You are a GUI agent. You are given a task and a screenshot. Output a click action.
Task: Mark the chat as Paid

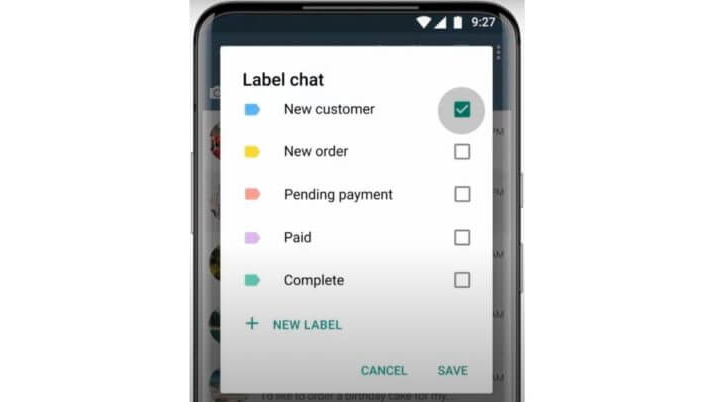tap(462, 238)
